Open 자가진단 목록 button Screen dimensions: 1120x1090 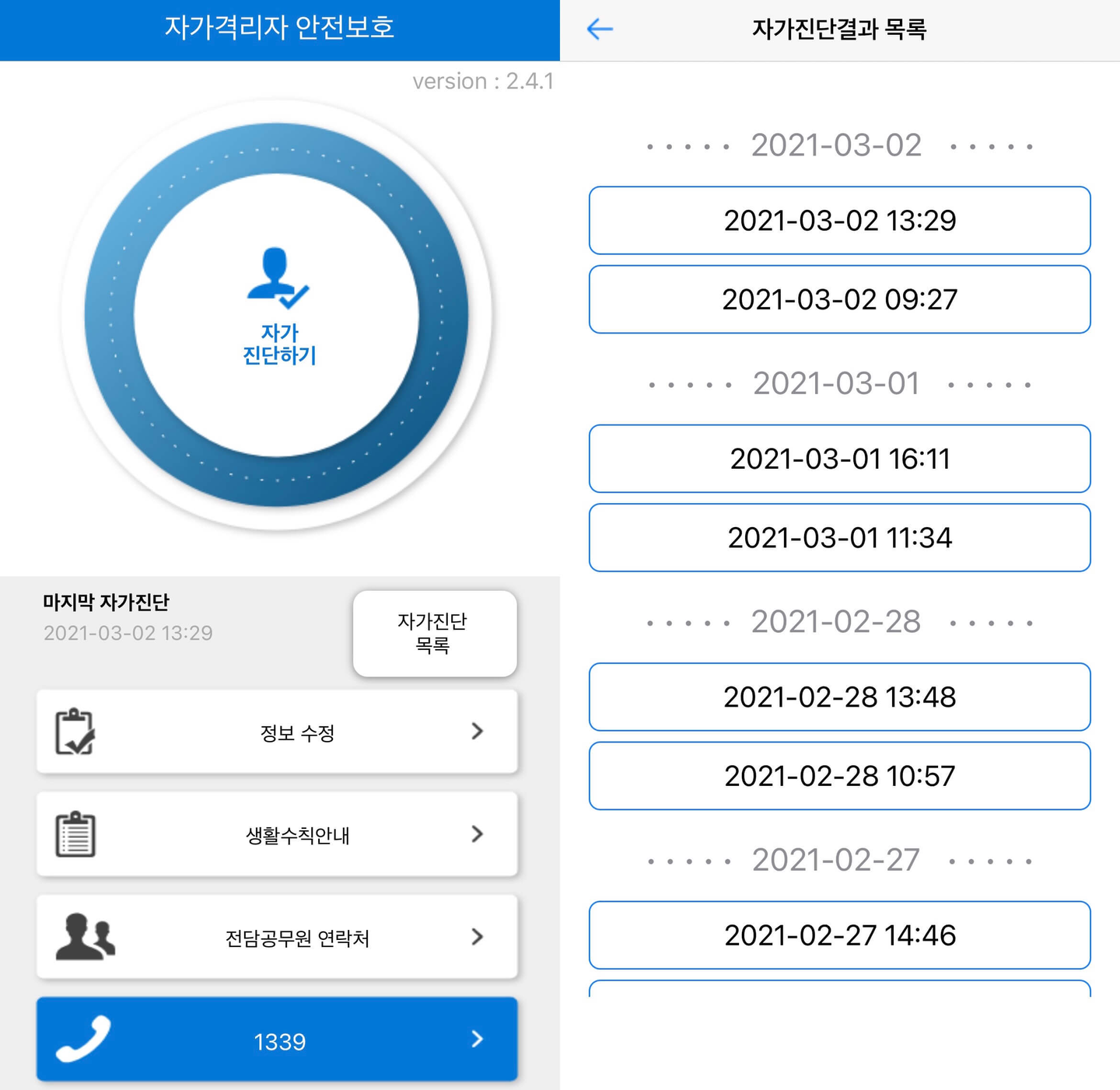[434, 634]
